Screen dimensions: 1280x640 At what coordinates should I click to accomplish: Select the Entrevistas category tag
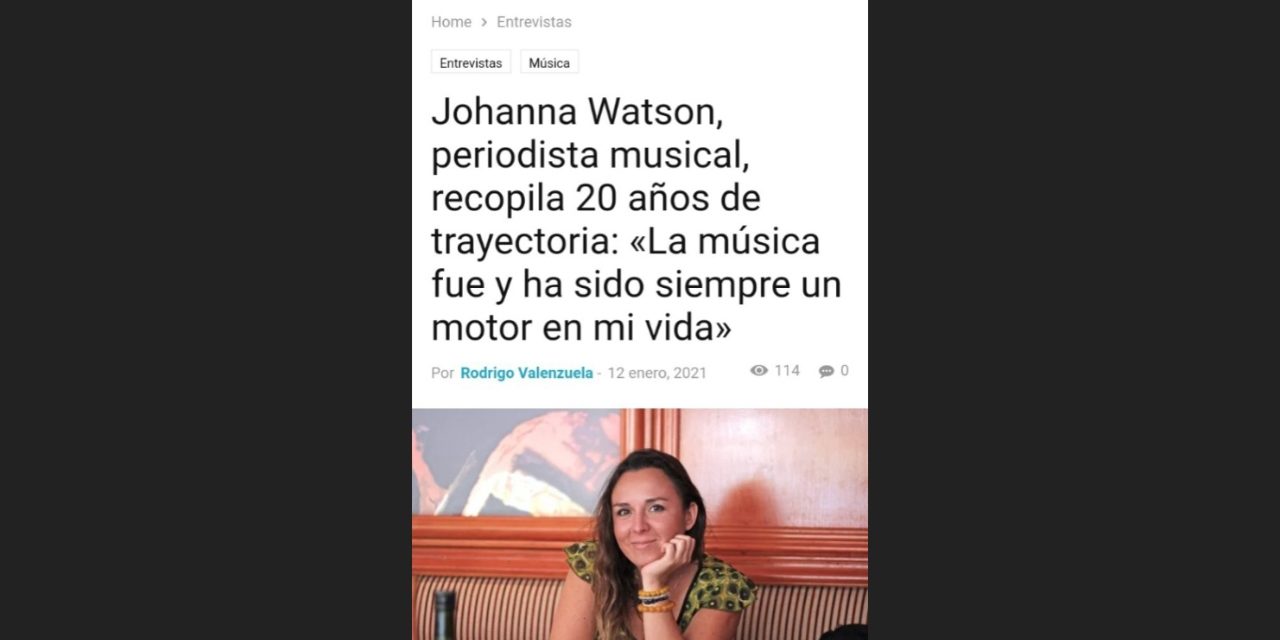[471, 63]
